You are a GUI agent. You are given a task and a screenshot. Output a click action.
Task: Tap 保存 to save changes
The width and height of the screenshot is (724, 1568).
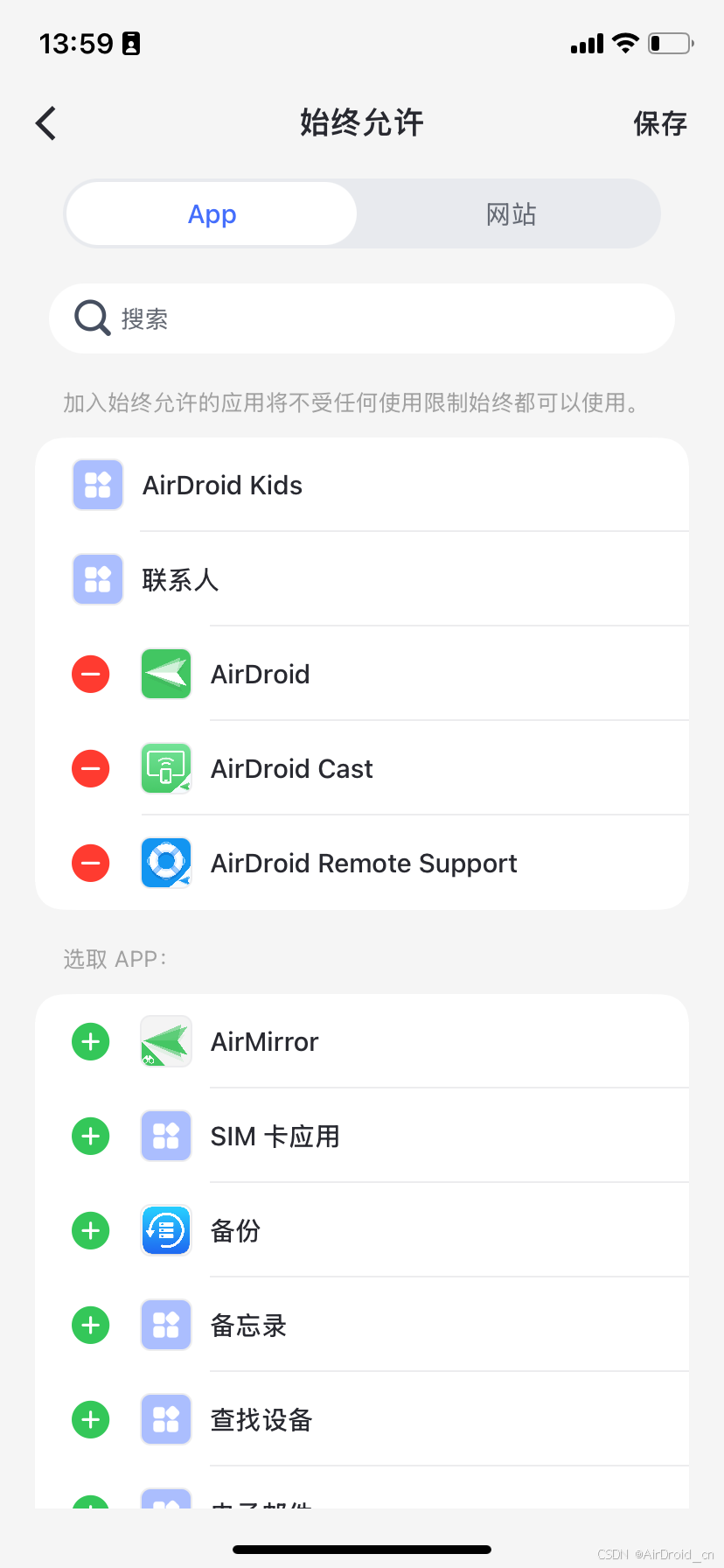[660, 123]
